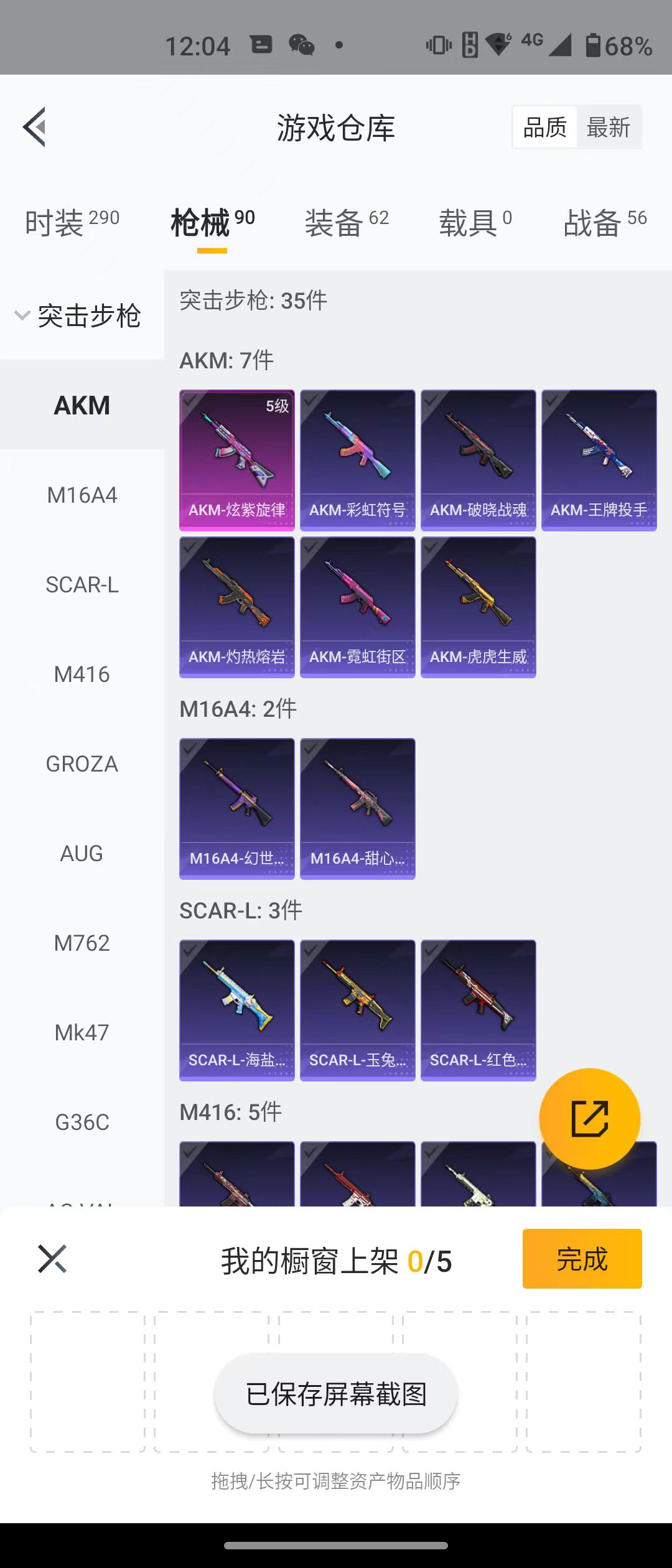Viewport: 672px width, 1568px height.
Task: Select the AKM-彩虹符号 skin tile
Action: (358, 460)
